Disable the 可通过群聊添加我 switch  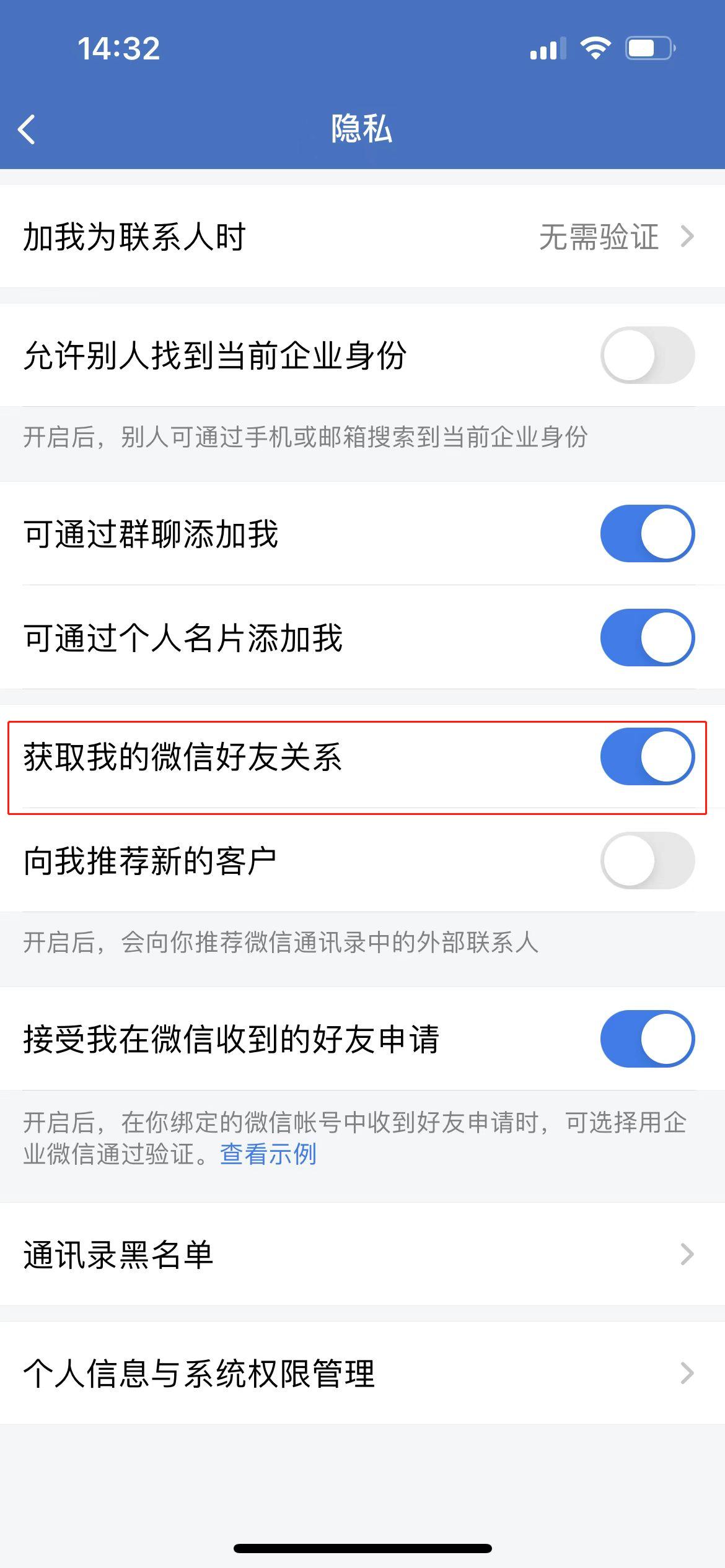648,533
